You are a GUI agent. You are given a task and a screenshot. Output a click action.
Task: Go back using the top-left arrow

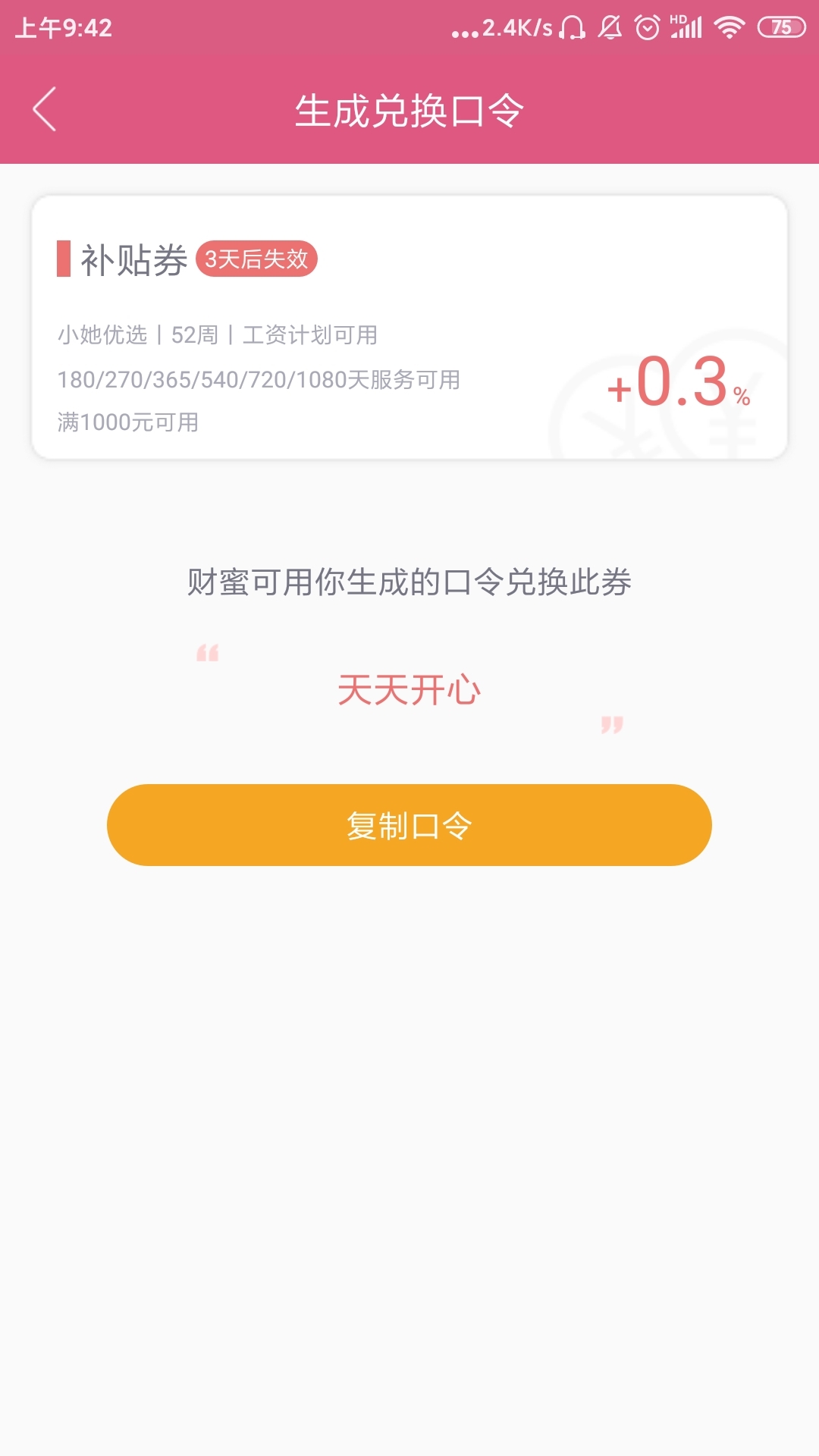point(45,109)
